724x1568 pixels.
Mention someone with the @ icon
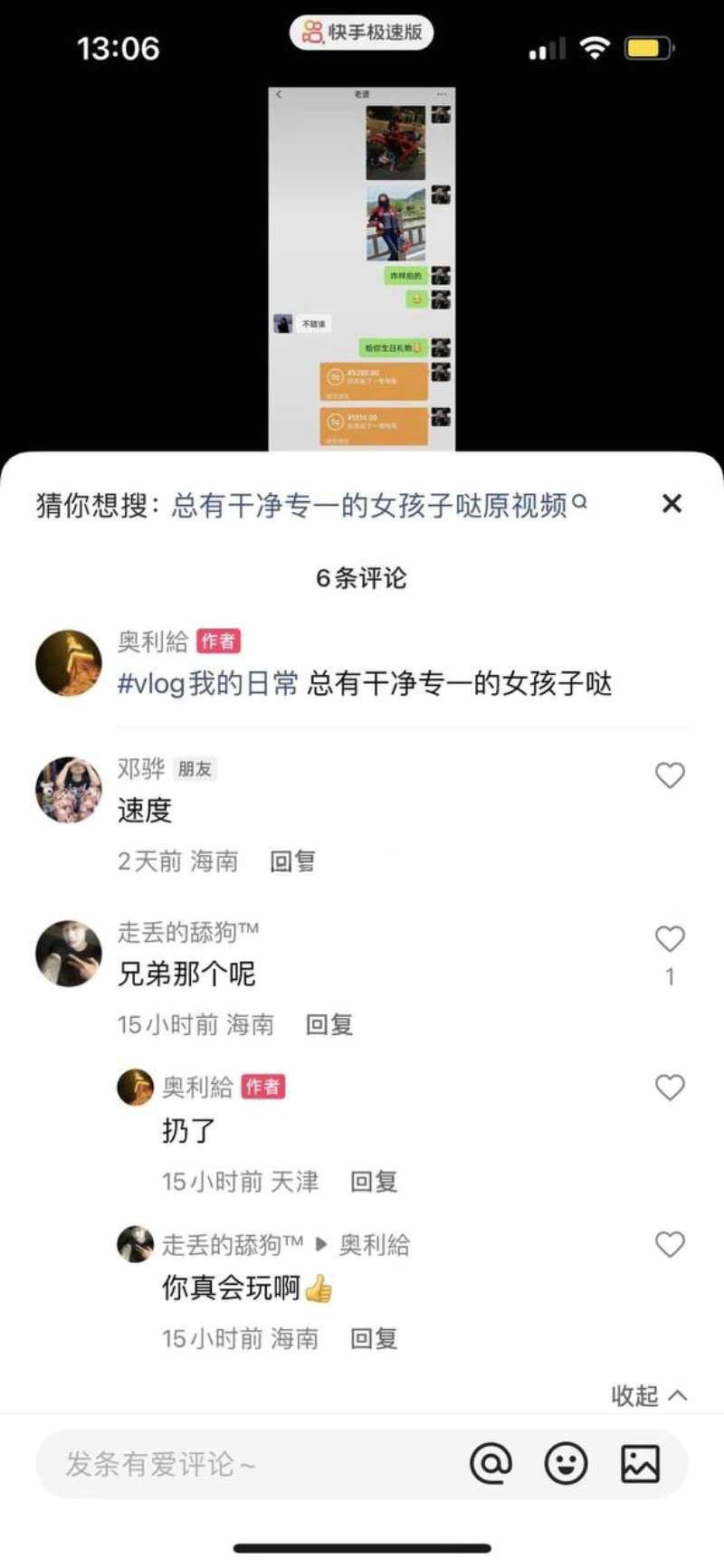point(491,1463)
